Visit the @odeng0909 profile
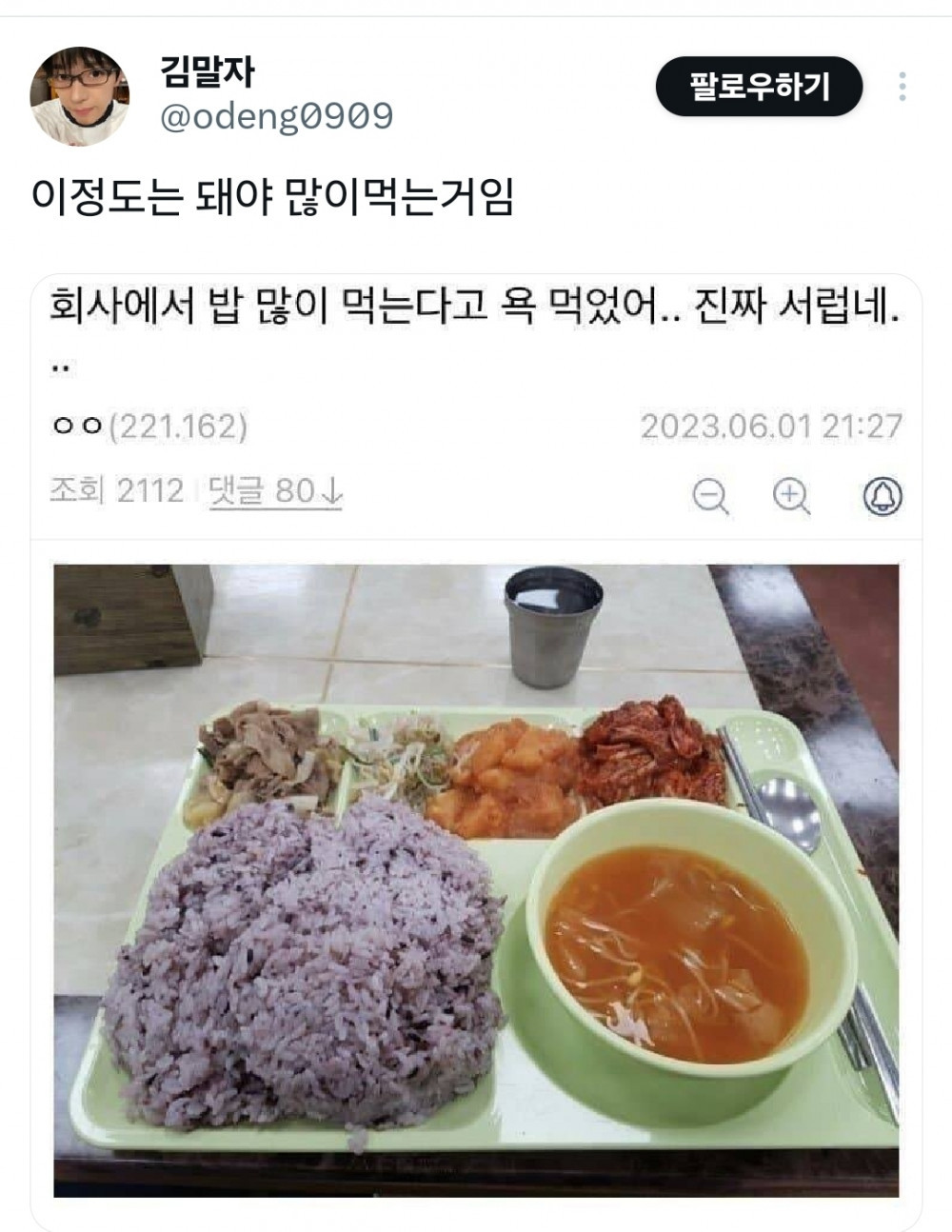952x1232 pixels. click(276, 116)
